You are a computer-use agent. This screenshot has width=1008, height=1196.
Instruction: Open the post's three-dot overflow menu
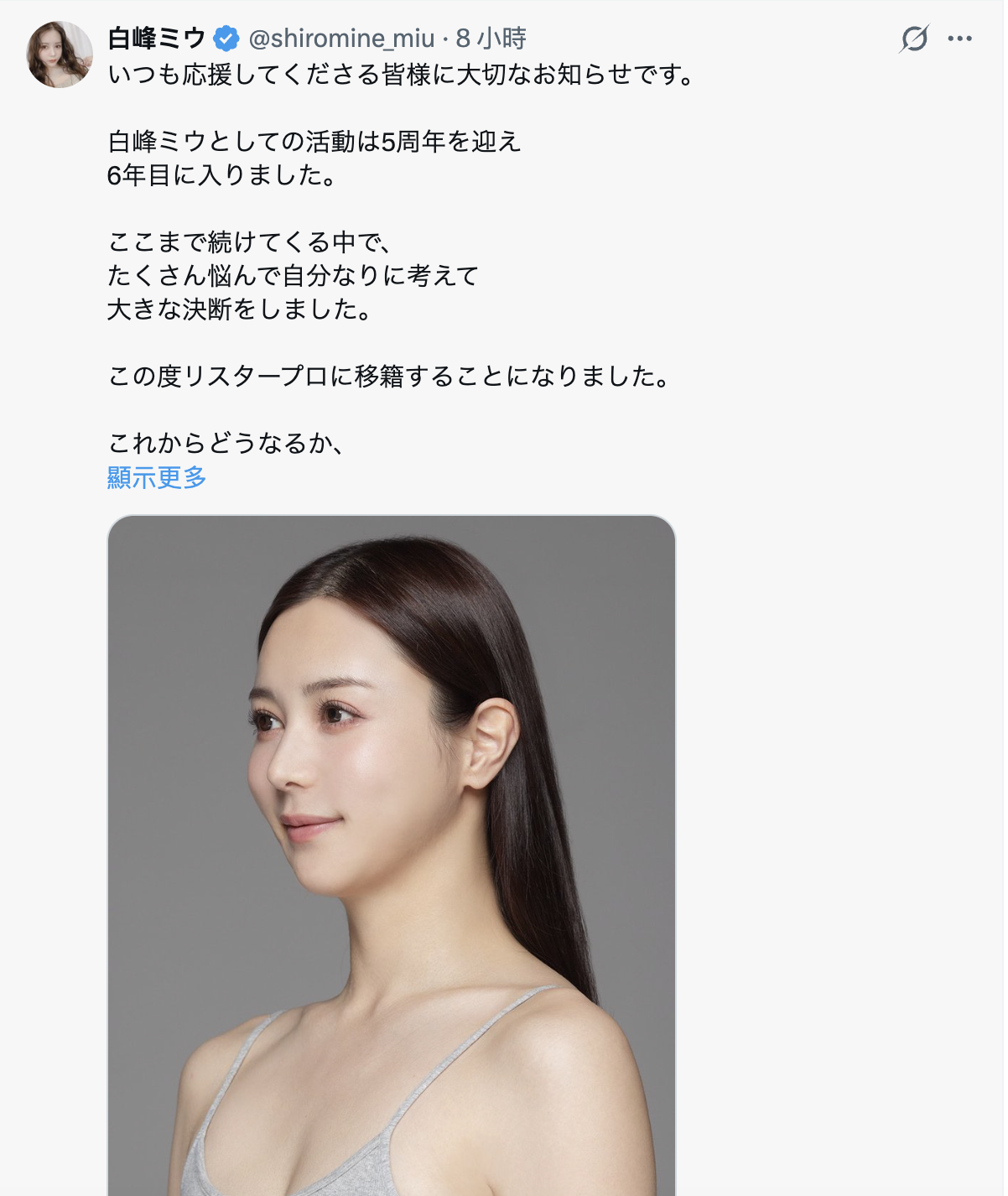[959, 39]
